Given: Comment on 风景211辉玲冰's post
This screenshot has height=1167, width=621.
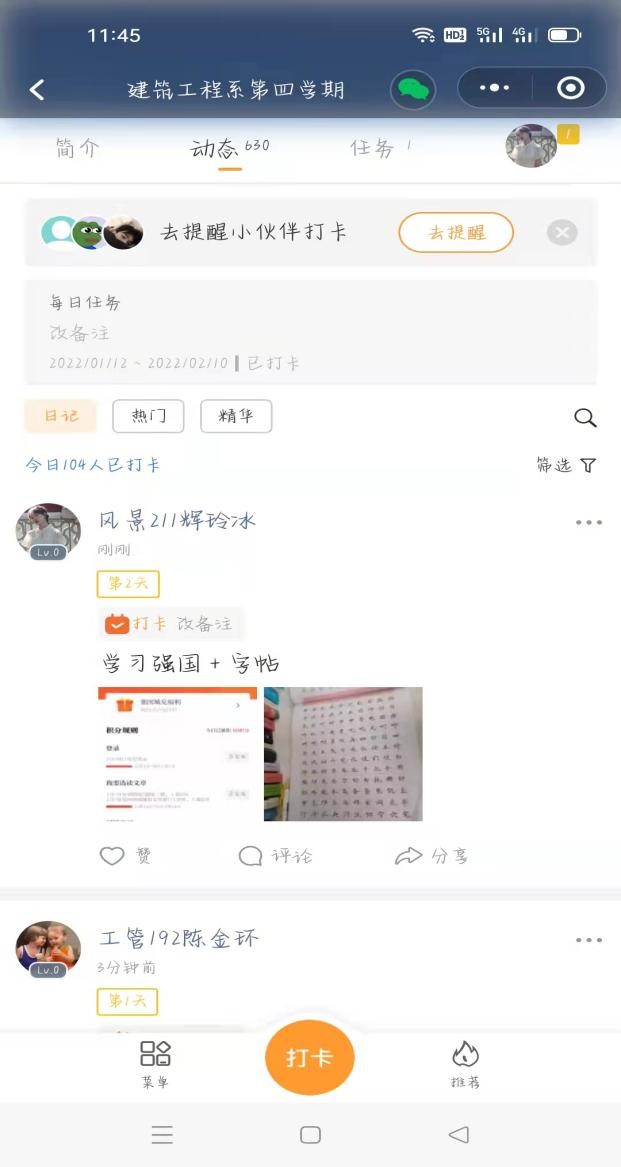Looking at the screenshot, I should [x=275, y=856].
